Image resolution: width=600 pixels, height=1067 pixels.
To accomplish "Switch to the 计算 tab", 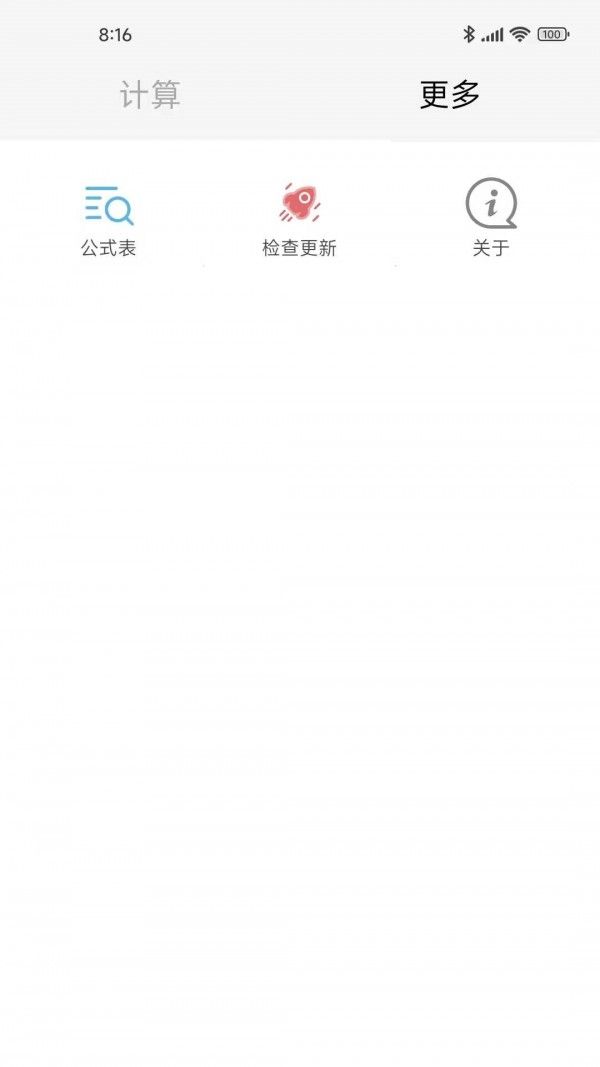I will [150, 96].
